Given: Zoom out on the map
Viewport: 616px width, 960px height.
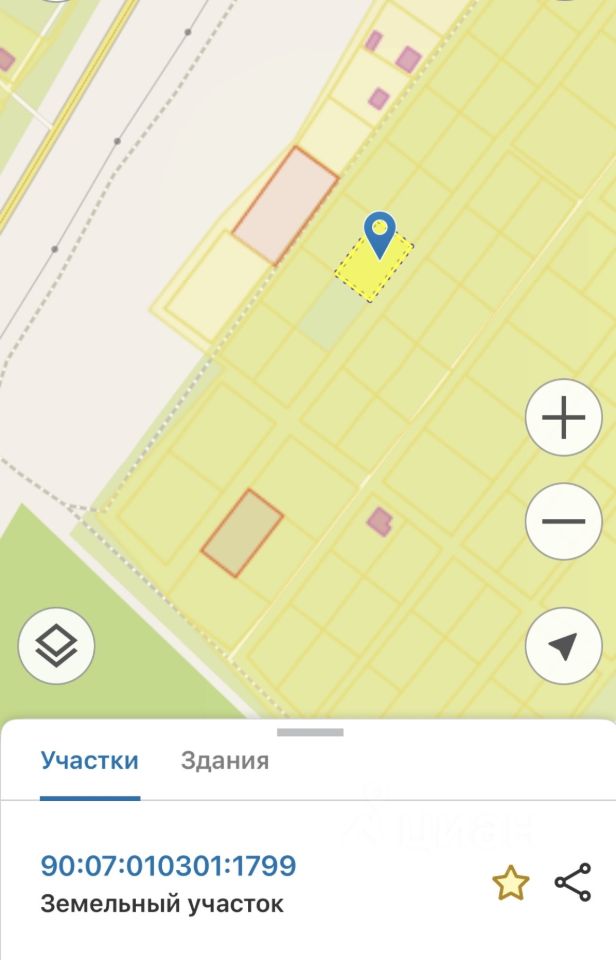Looking at the screenshot, I should [563, 521].
